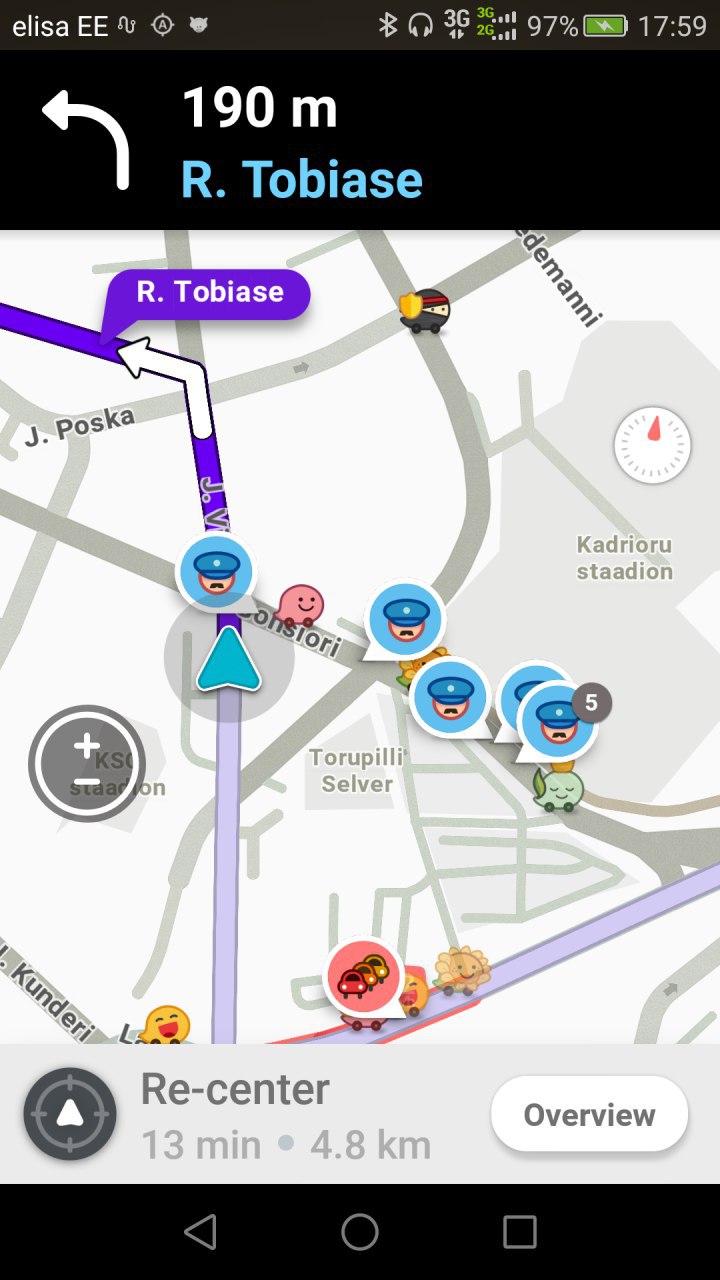Open the route Overview

click(x=589, y=1114)
